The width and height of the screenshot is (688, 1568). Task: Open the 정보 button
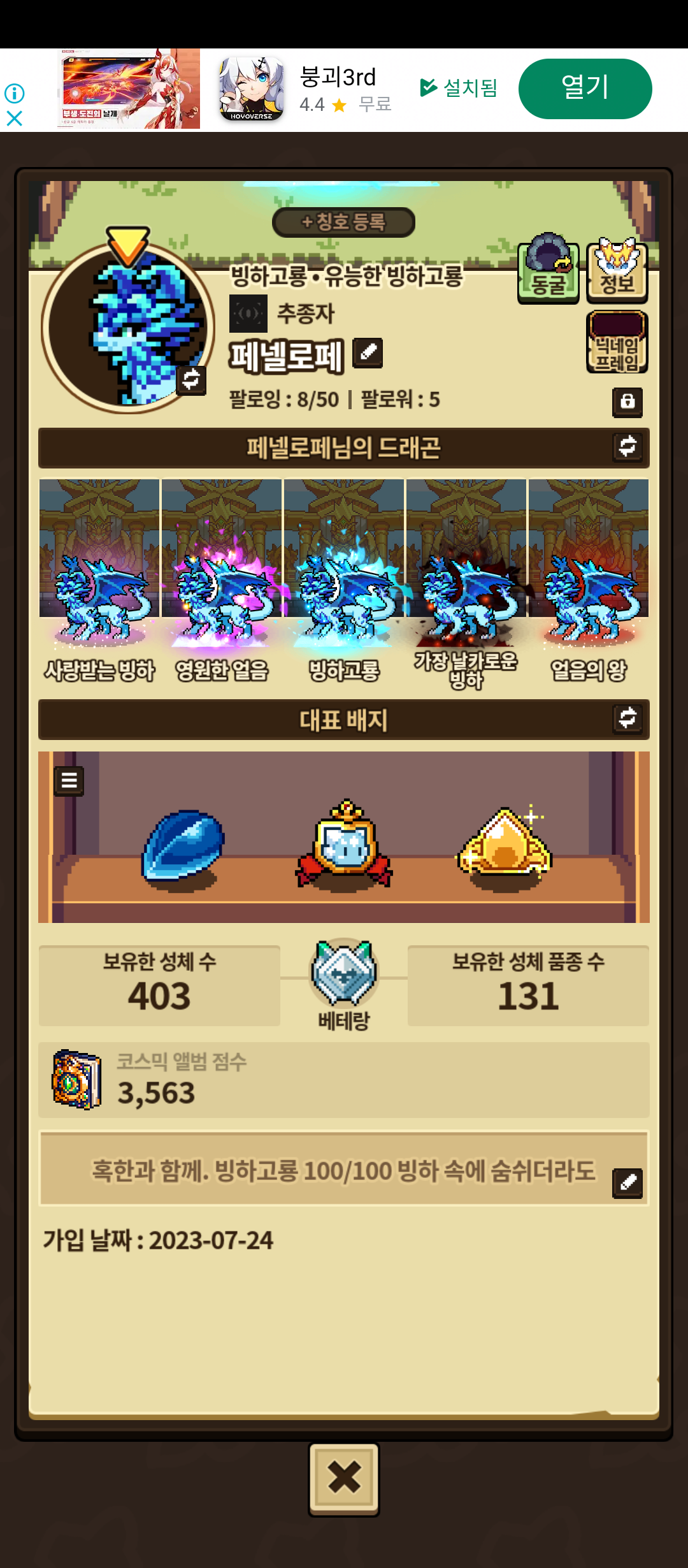click(x=617, y=270)
